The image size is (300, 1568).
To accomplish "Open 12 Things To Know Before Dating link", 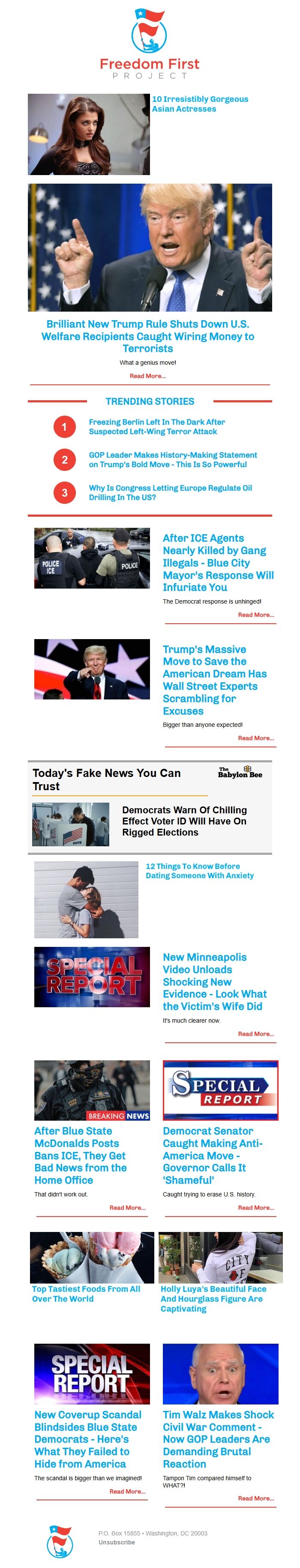I will [199, 870].
